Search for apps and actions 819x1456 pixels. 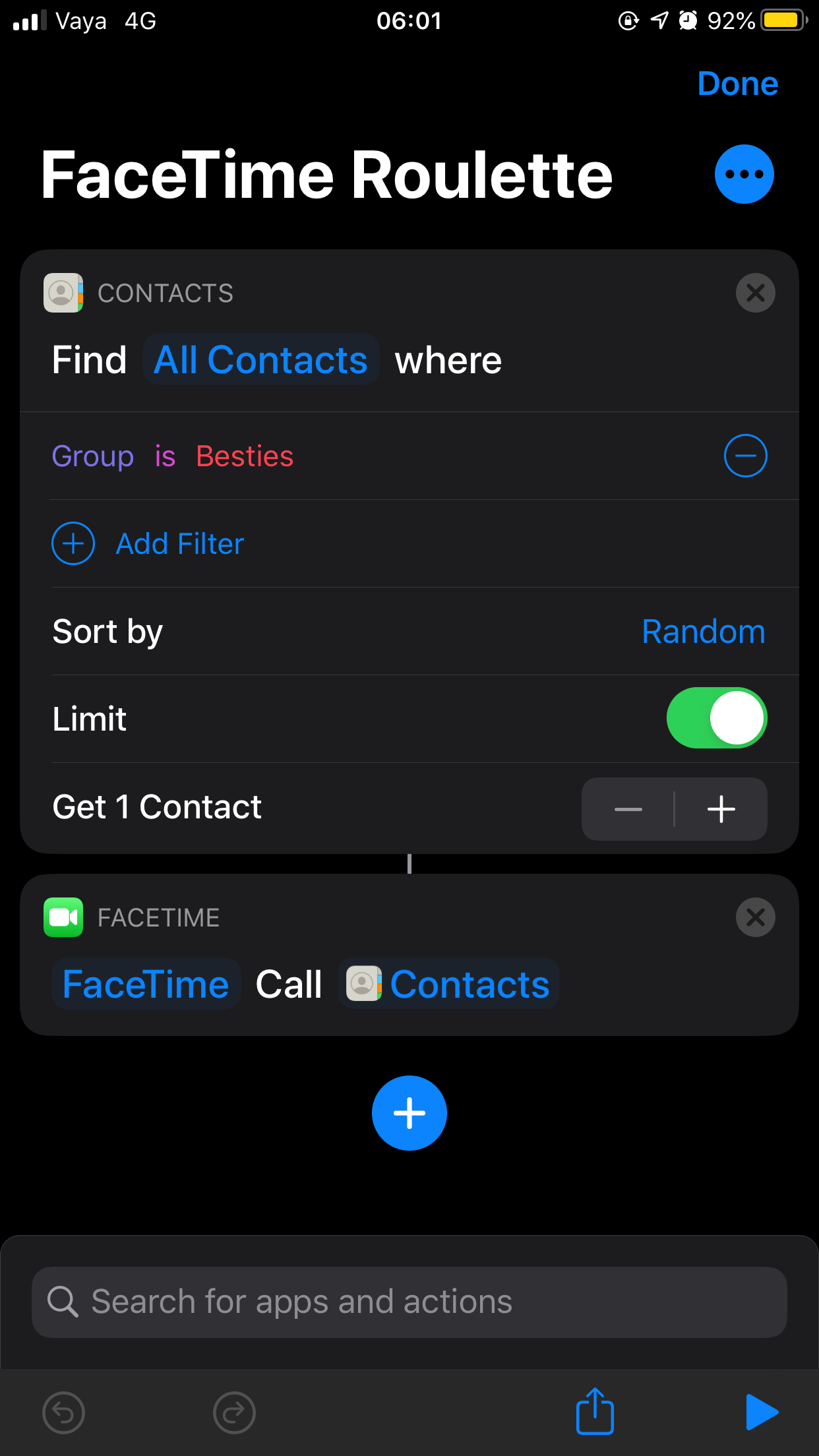coord(409,1302)
